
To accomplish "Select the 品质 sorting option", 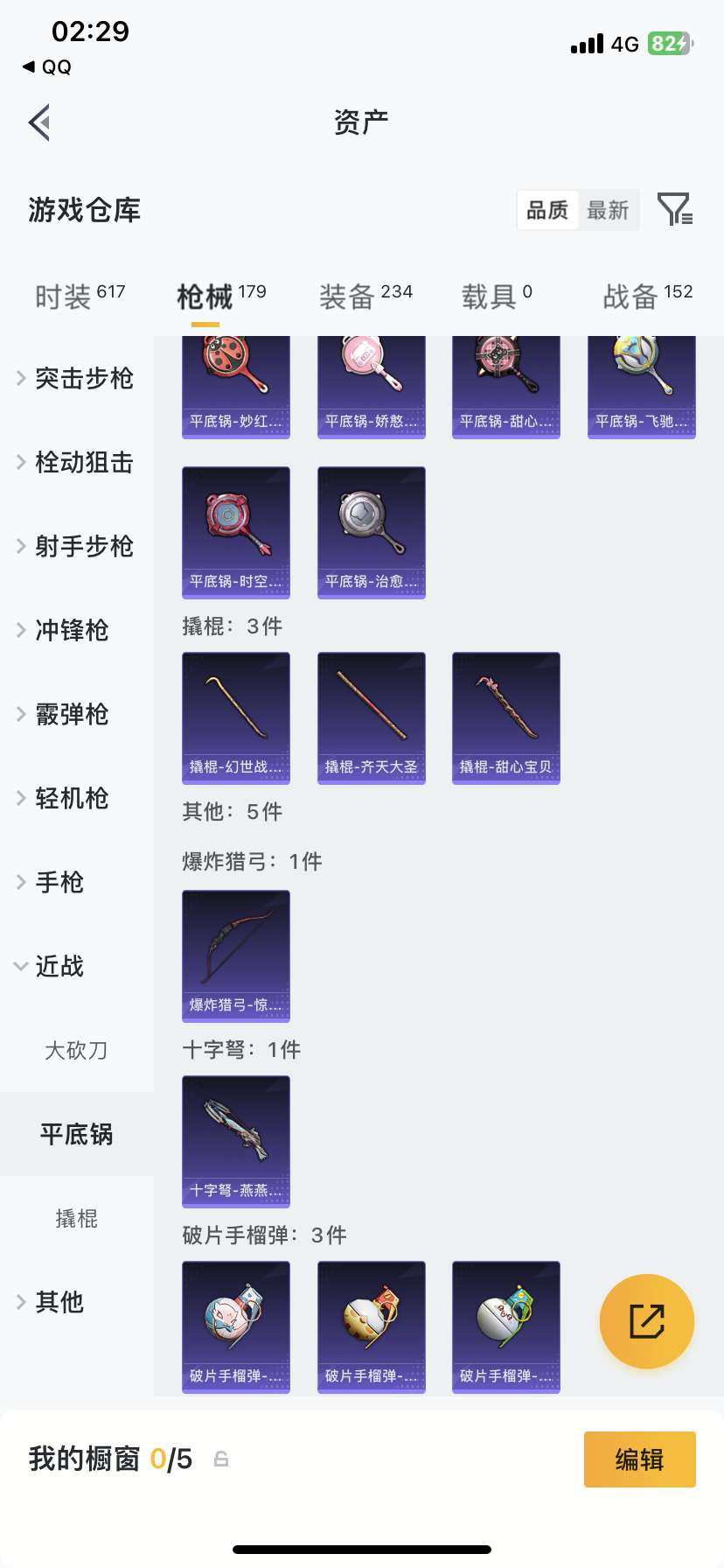I will click(x=546, y=210).
